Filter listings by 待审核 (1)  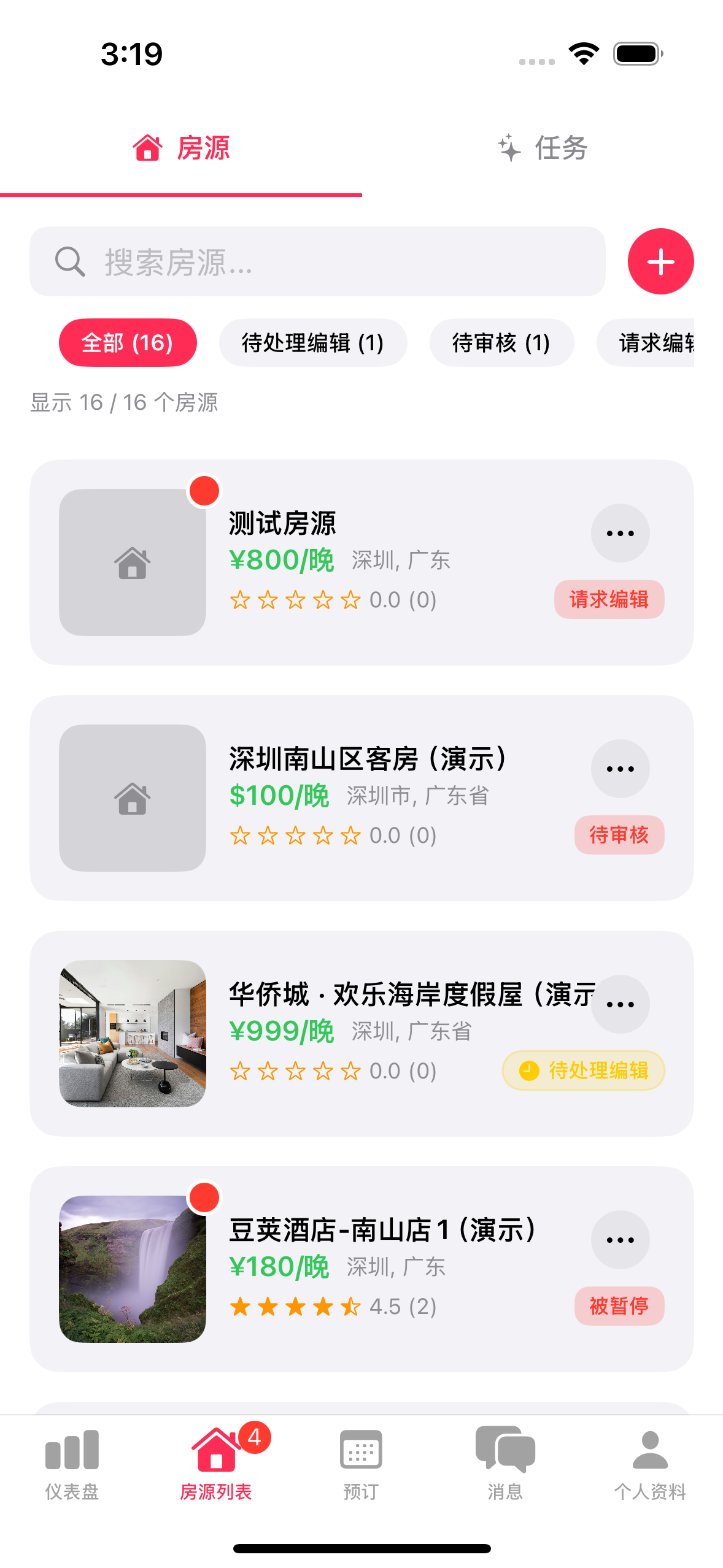[x=501, y=343]
